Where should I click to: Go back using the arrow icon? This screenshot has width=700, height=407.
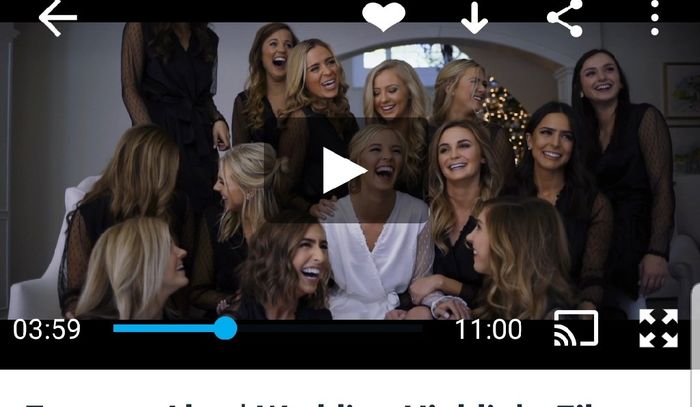pyautogui.click(x=57, y=17)
